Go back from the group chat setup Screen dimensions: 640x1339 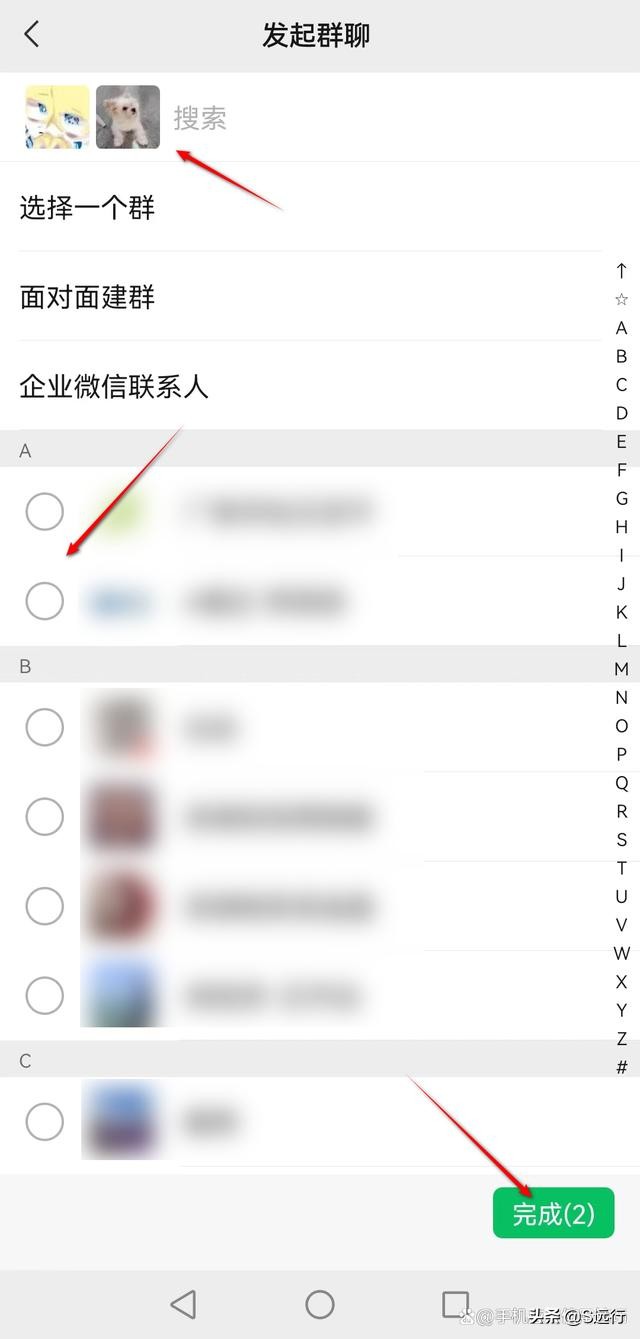click(x=32, y=34)
